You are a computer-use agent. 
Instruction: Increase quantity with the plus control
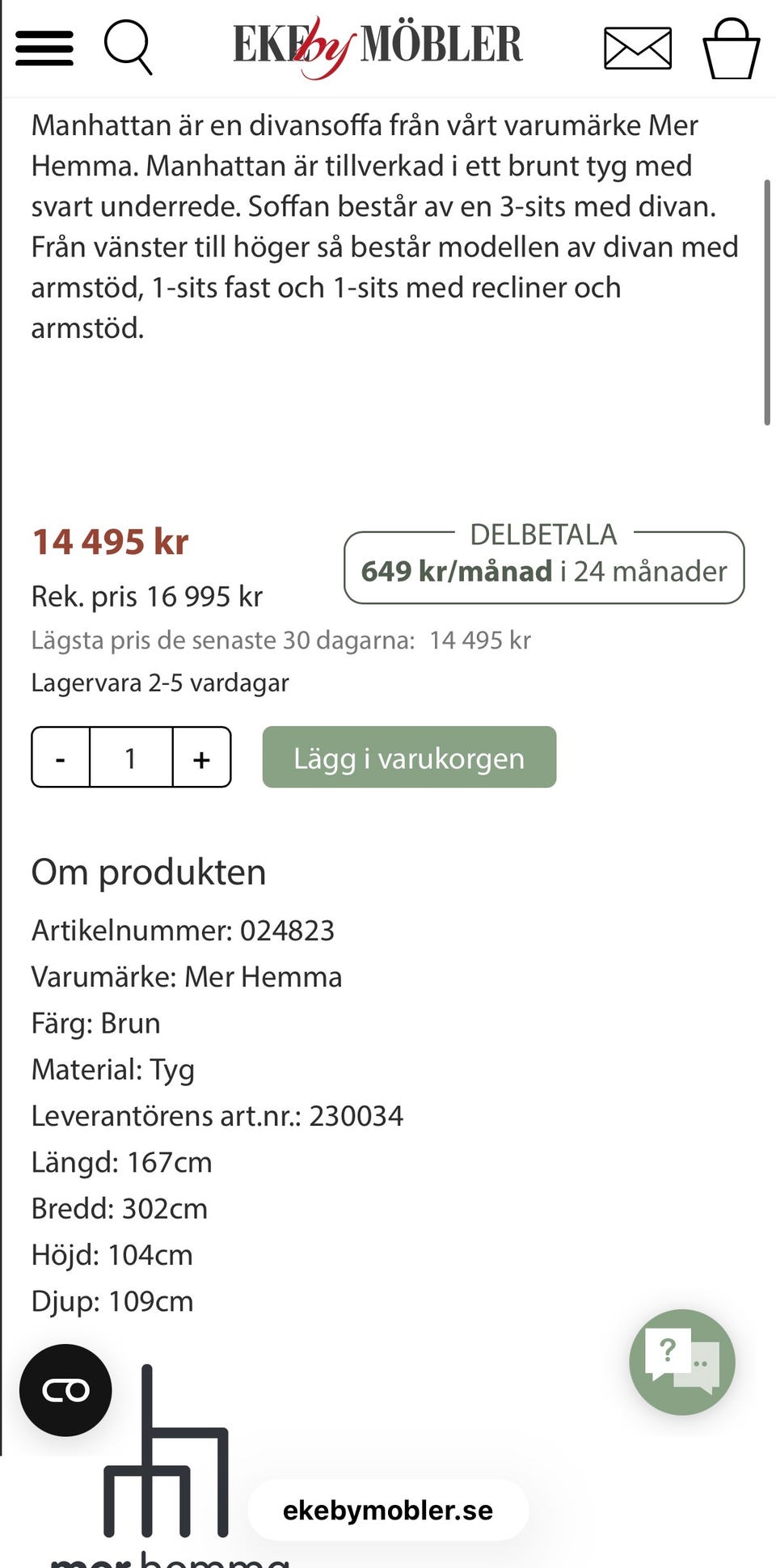(x=200, y=758)
